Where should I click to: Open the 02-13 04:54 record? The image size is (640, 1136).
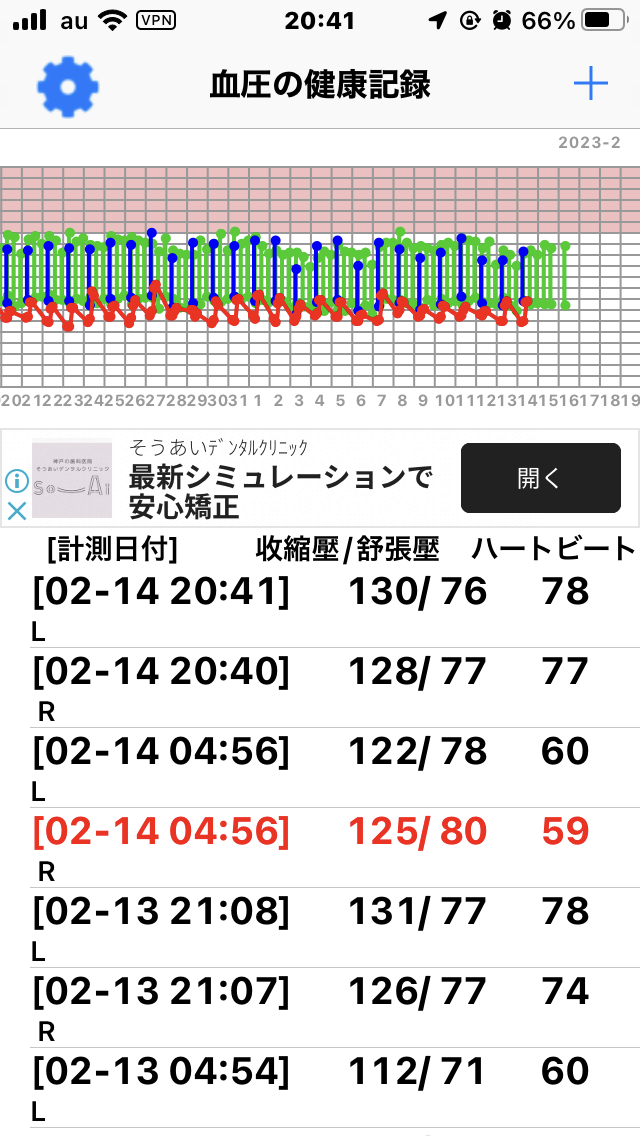[x=320, y=1087]
